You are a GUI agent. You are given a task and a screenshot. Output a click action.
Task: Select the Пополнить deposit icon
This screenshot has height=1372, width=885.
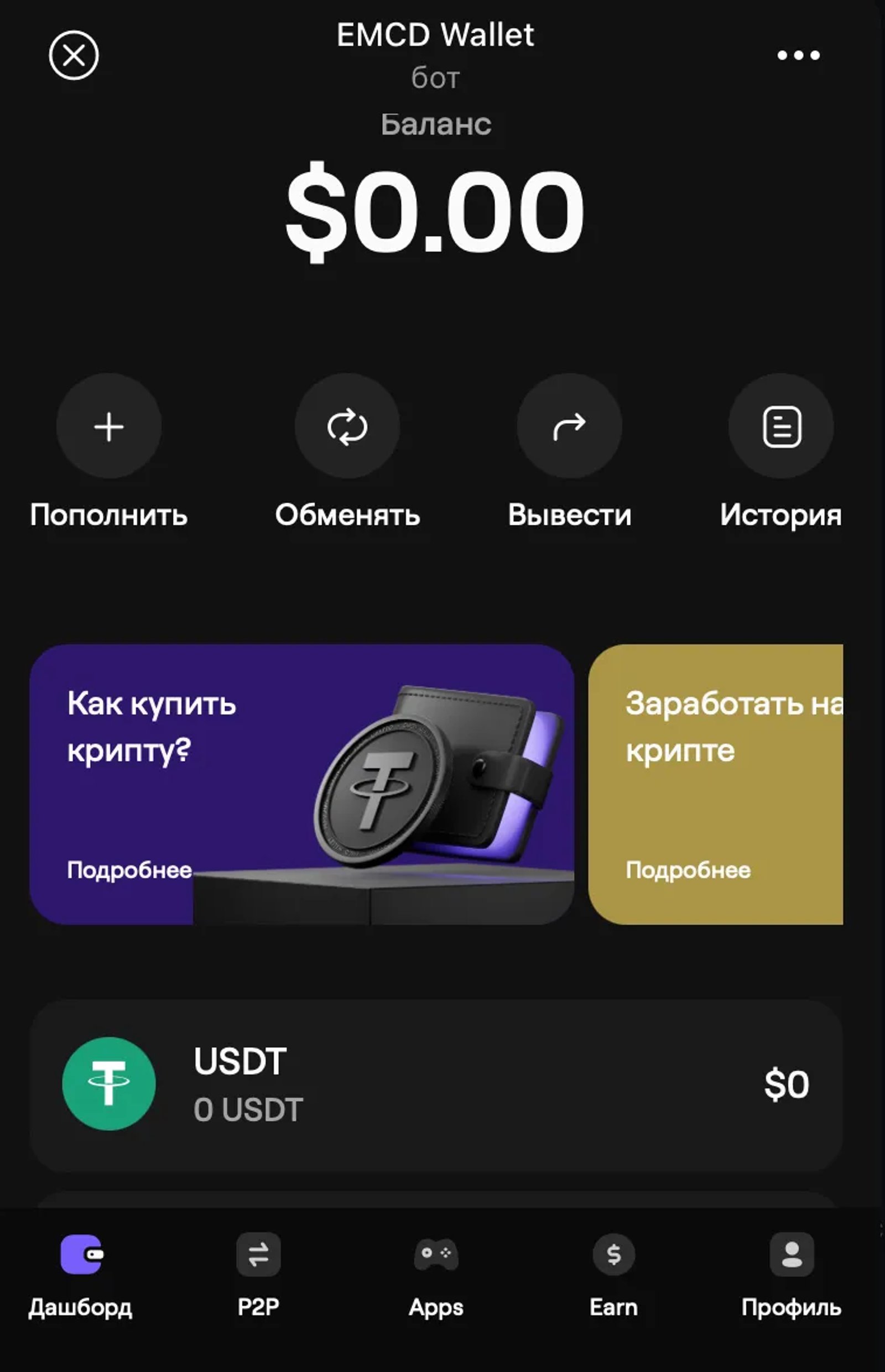click(x=109, y=426)
